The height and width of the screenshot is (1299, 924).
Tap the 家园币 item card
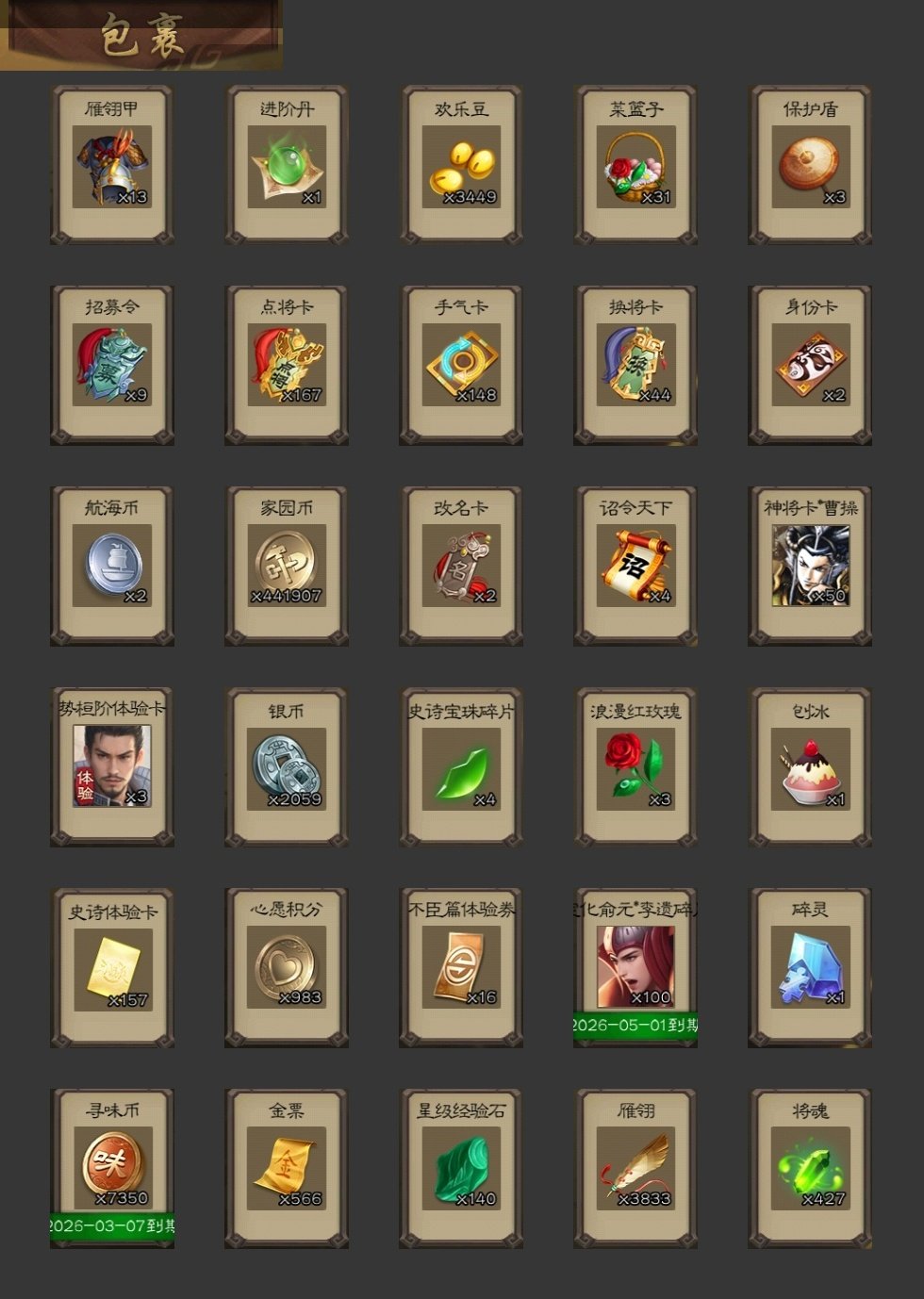[x=287, y=566]
